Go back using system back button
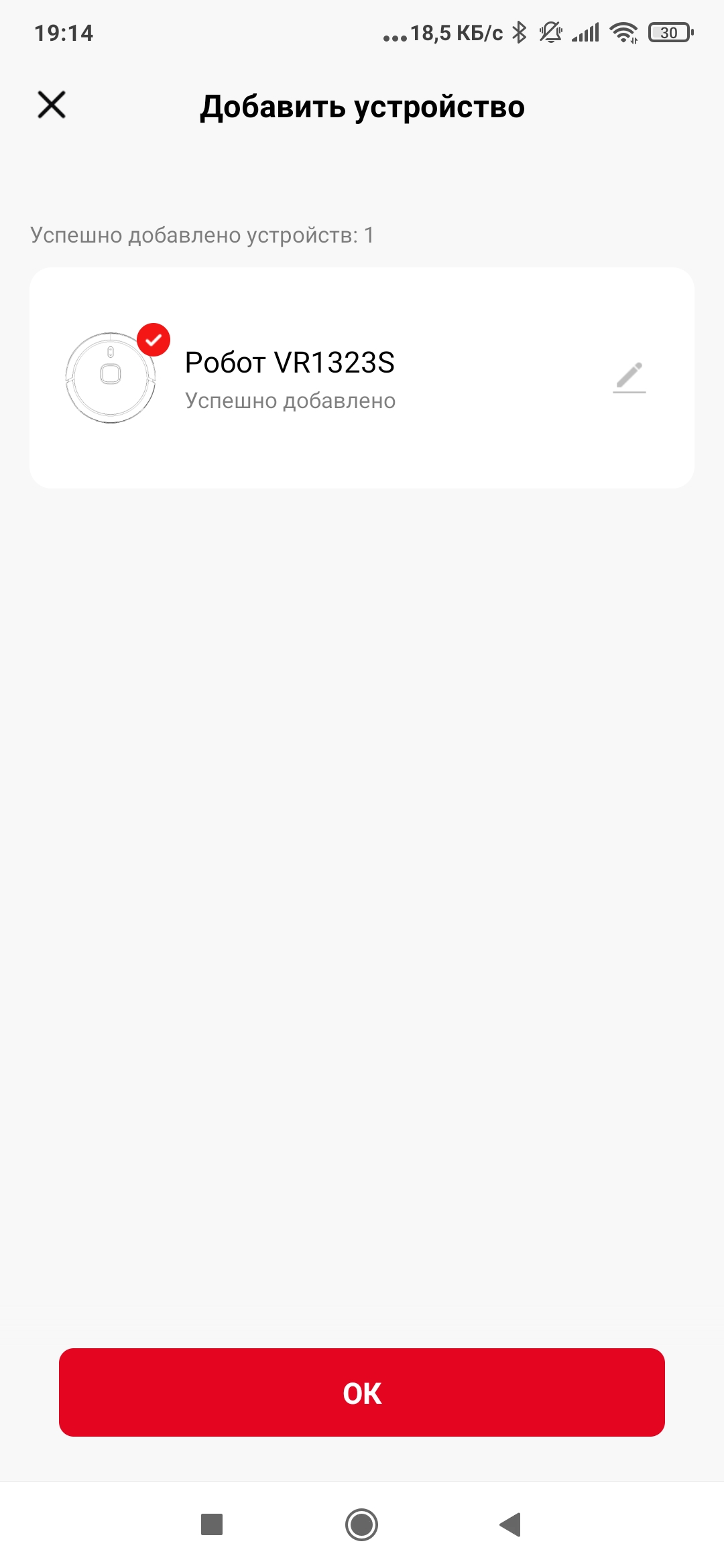This screenshot has height=1568, width=724. point(511,1524)
